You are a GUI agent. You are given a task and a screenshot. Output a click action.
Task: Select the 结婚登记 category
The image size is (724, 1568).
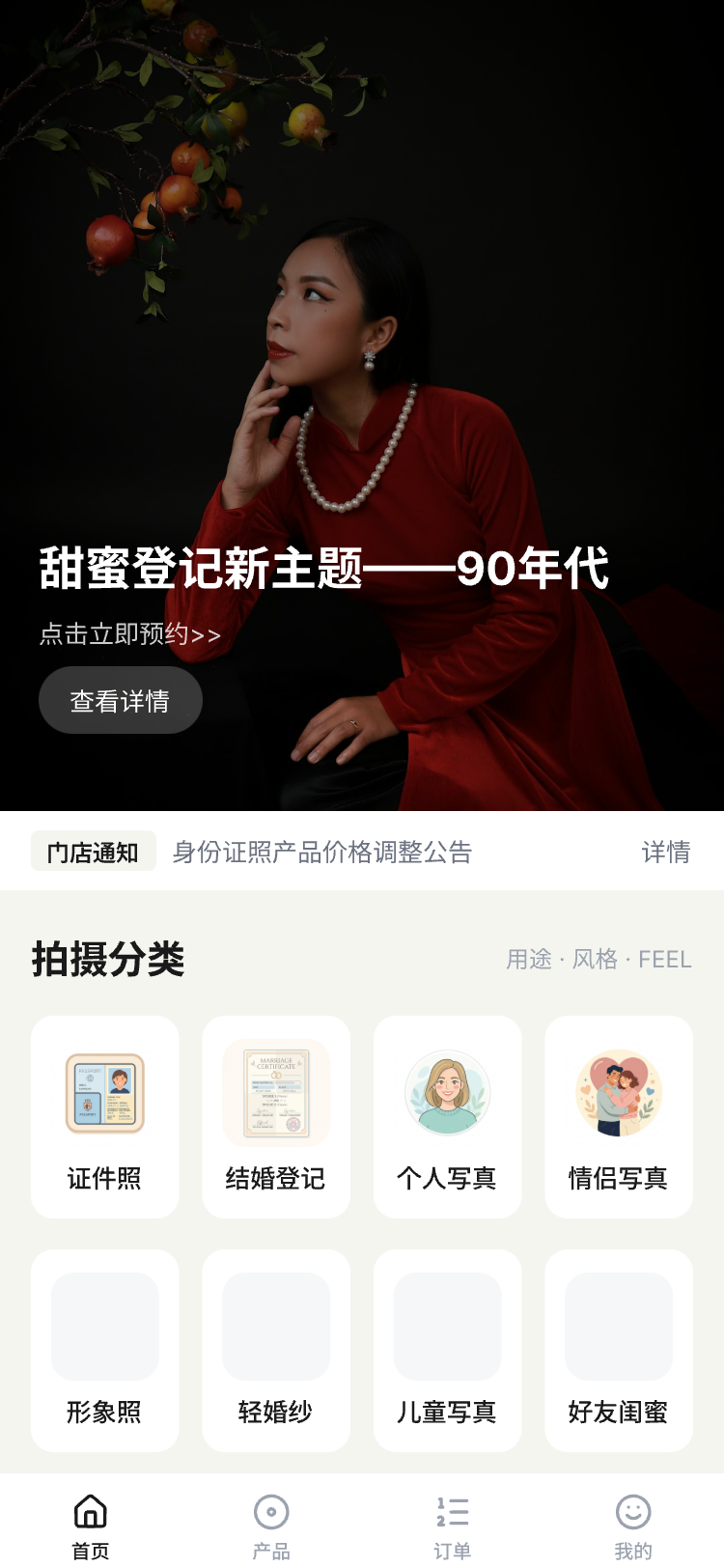(276, 1116)
